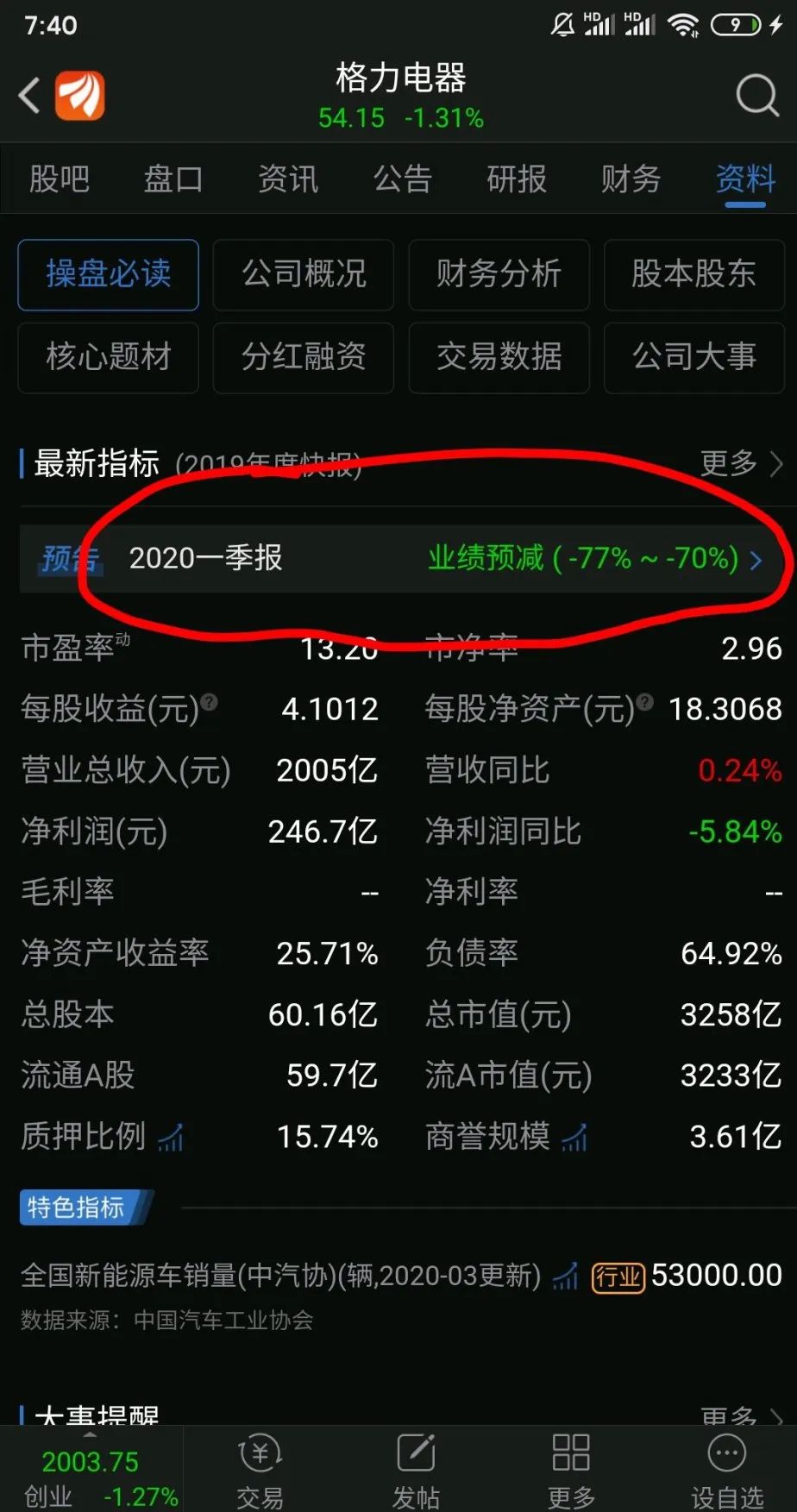Open the 核心题材 section
This screenshot has height=1512, width=797.
click(109, 357)
